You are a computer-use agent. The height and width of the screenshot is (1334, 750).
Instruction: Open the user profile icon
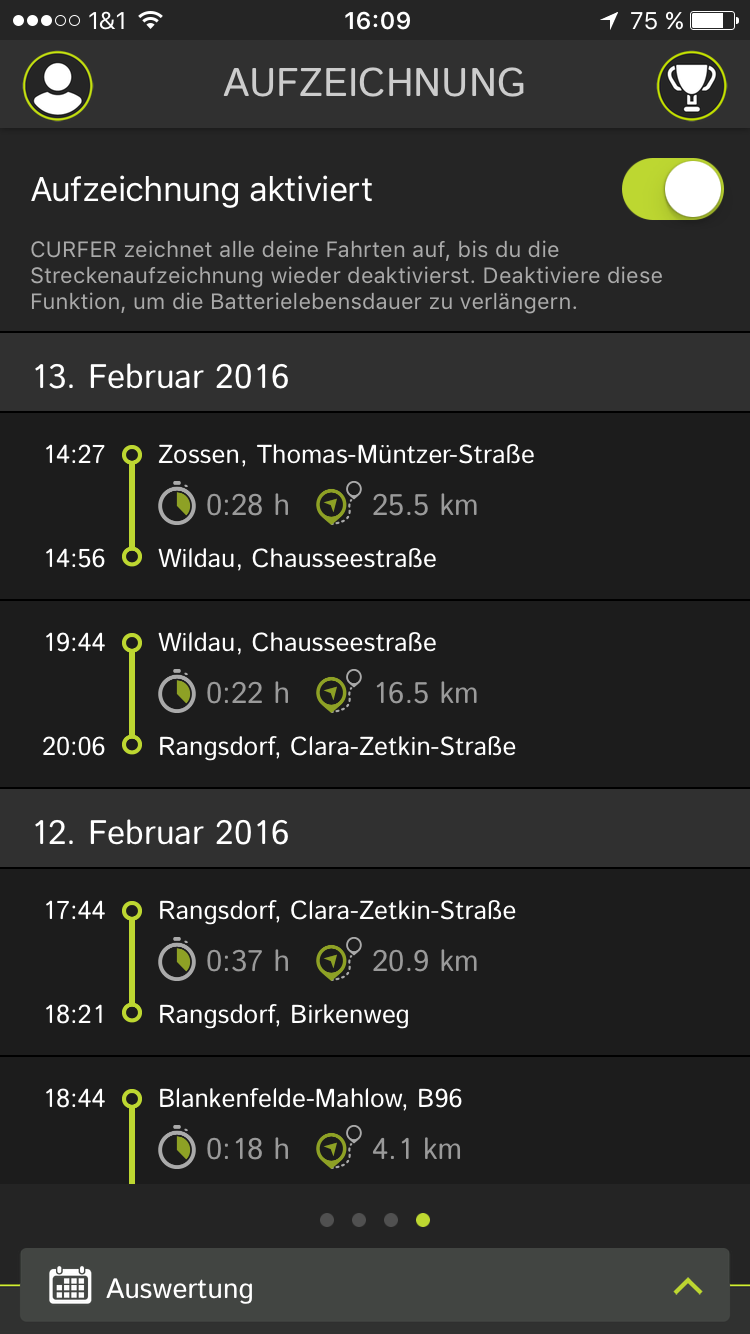58,86
